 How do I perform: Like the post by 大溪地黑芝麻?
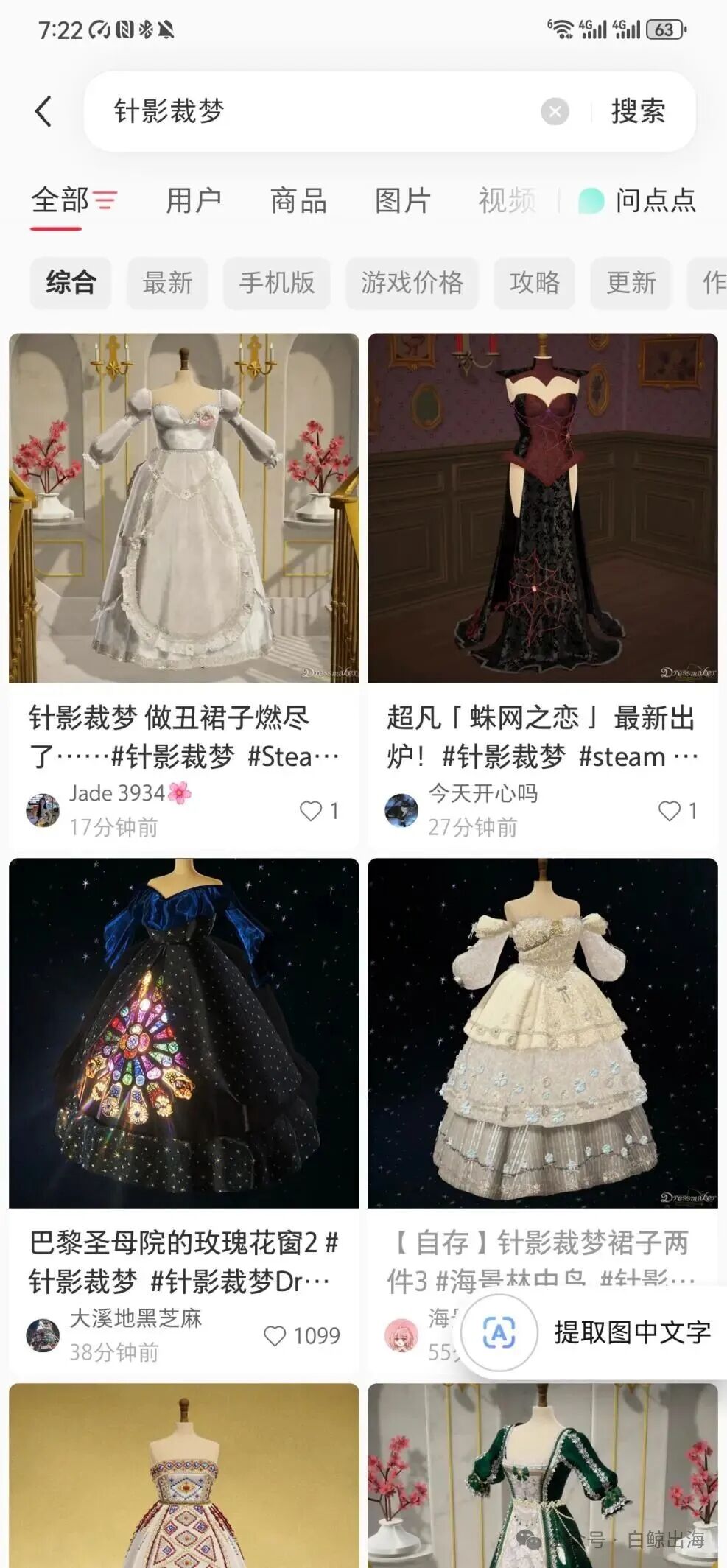[301, 1336]
